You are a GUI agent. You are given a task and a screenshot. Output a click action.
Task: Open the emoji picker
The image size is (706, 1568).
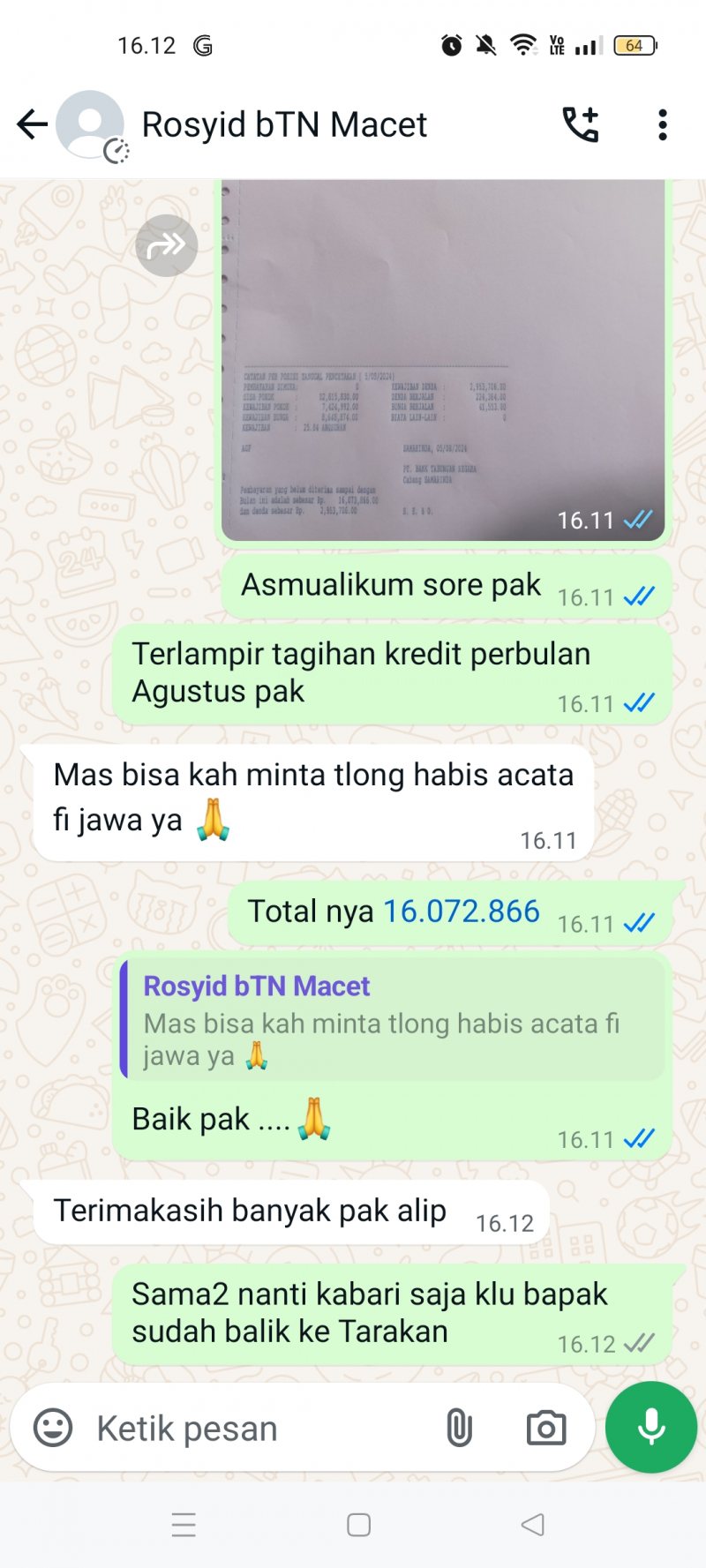(x=53, y=1428)
